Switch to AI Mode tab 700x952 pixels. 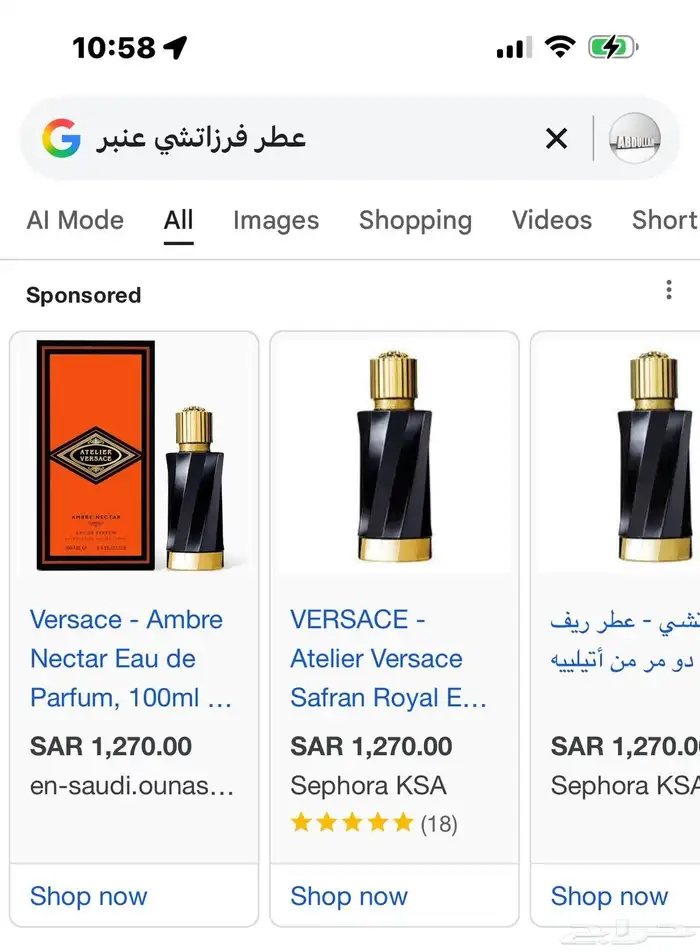point(75,220)
